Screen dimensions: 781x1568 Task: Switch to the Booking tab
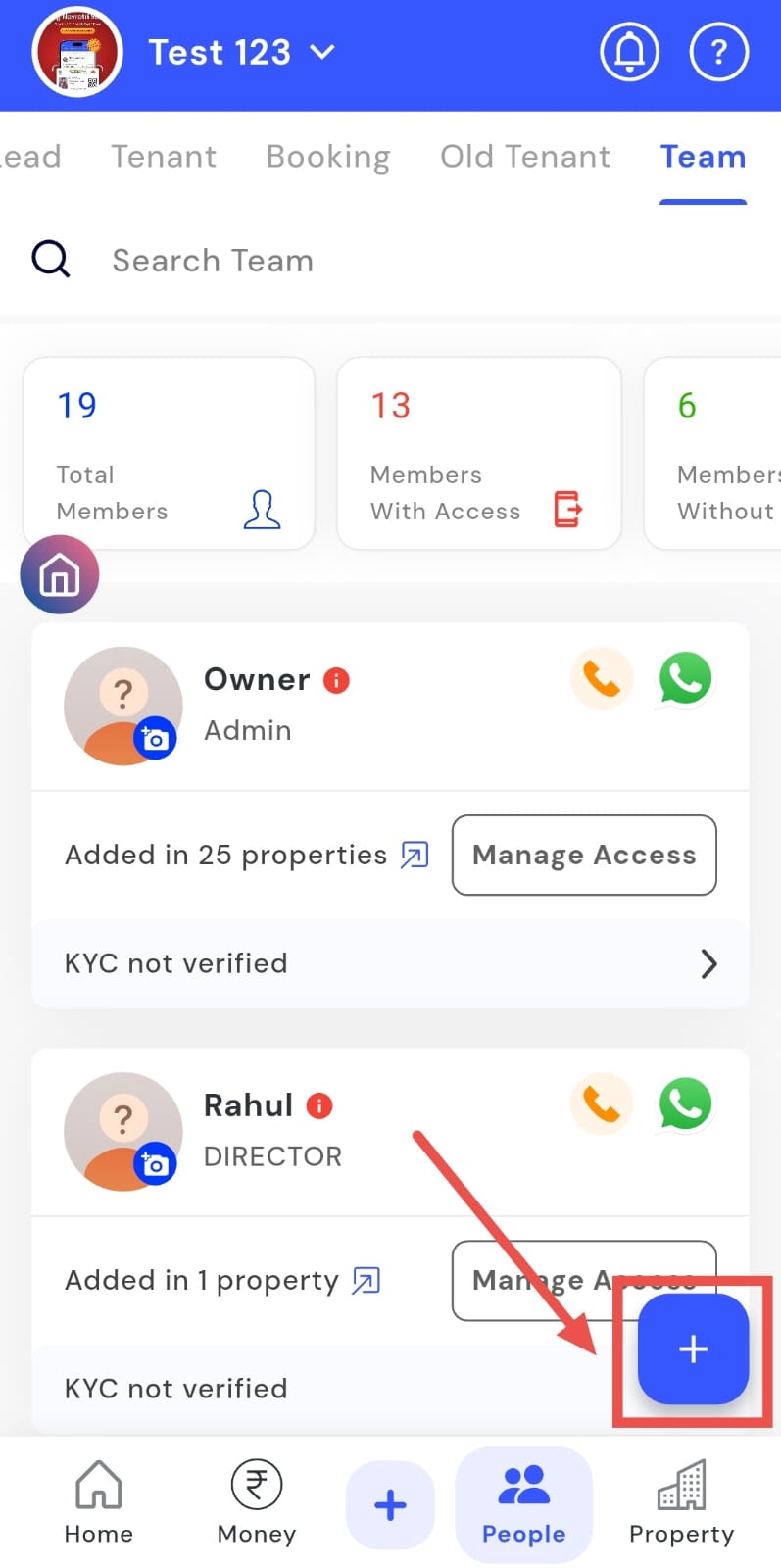(328, 157)
